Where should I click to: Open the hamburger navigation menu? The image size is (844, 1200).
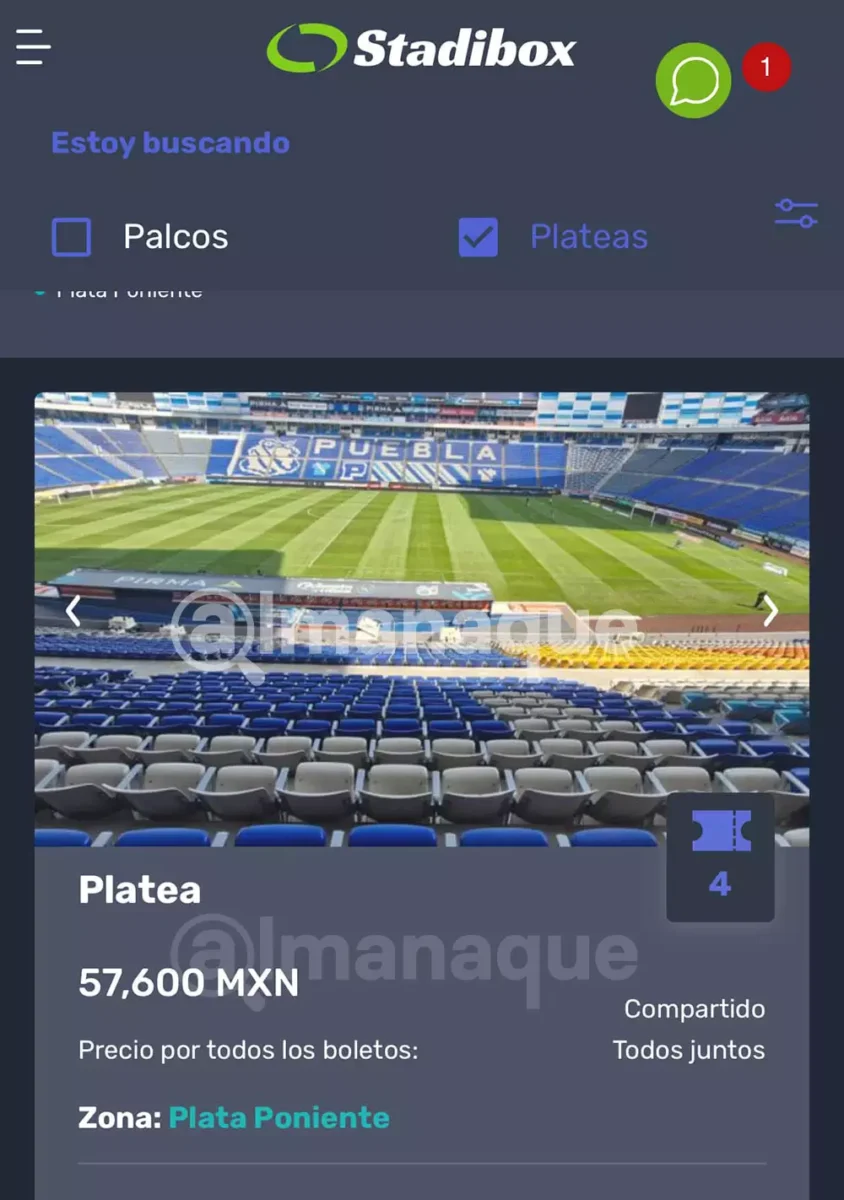31,47
